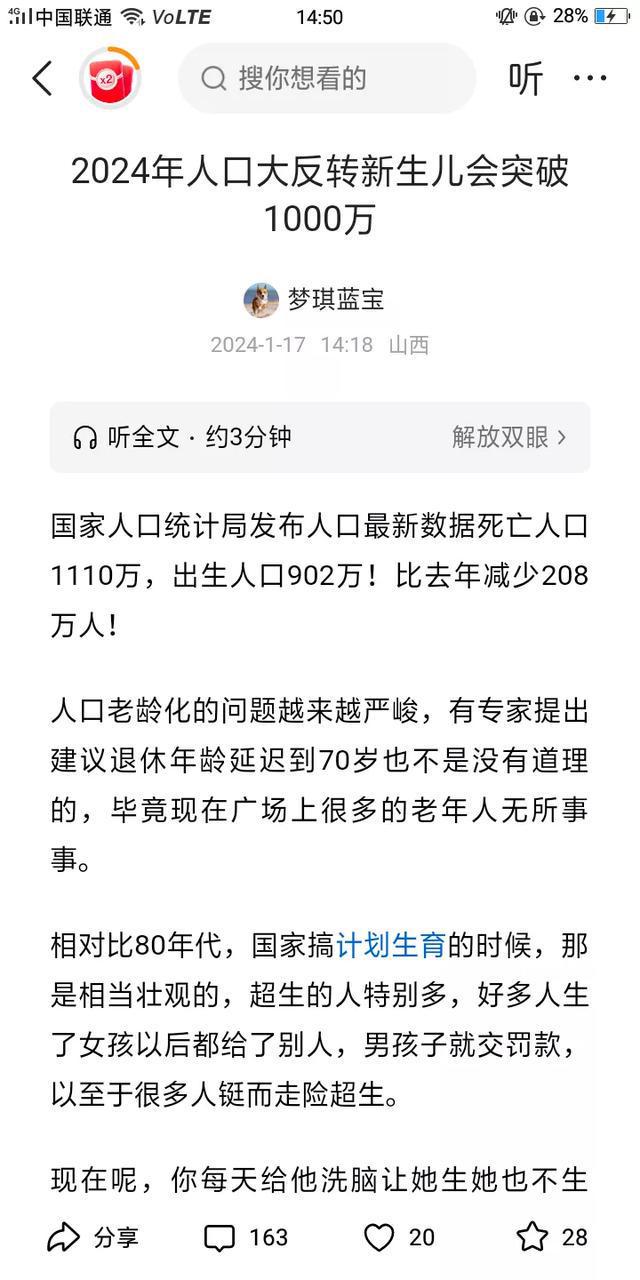This screenshot has height=1280, width=640.
Task: Follow the 计划生育 hyperlink
Action: point(391,944)
